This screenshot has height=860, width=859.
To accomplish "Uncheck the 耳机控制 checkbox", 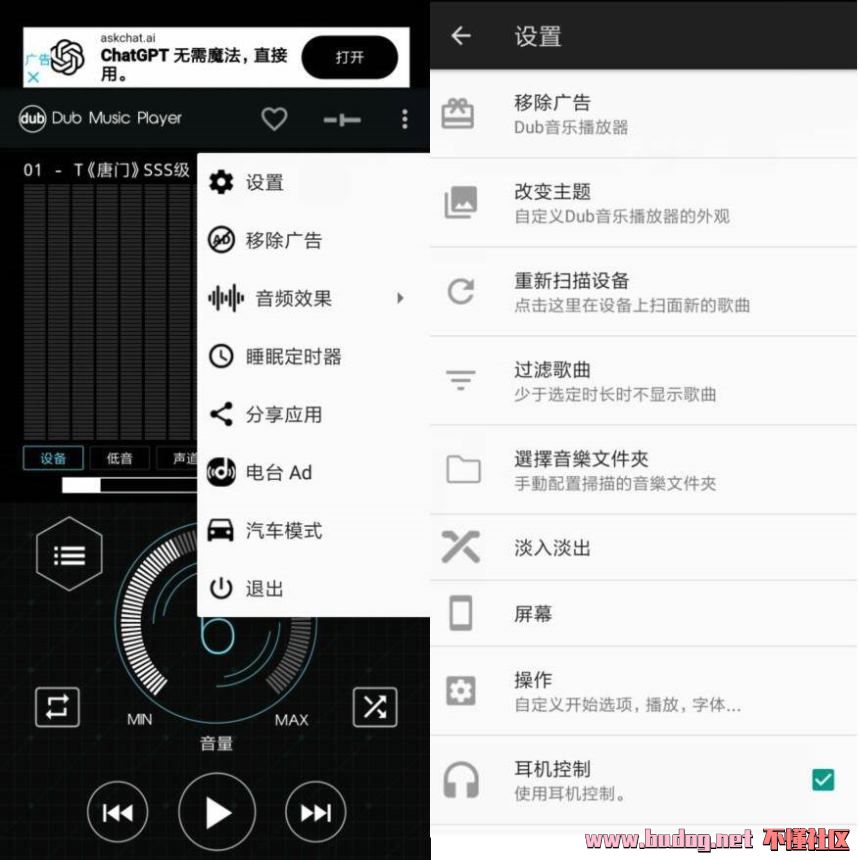I will click(822, 779).
